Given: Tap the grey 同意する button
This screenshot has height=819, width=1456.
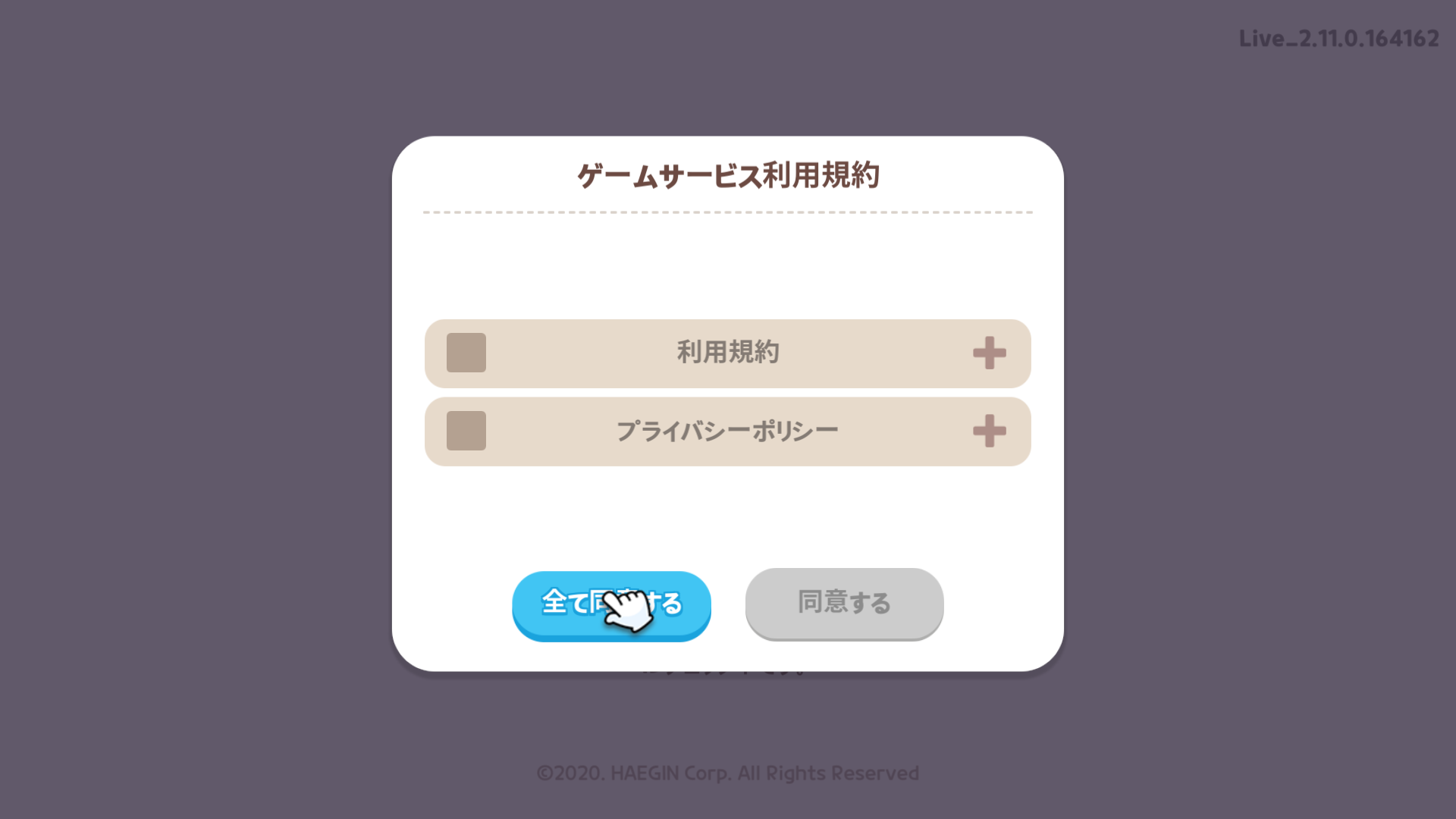Looking at the screenshot, I should tap(844, 603).
